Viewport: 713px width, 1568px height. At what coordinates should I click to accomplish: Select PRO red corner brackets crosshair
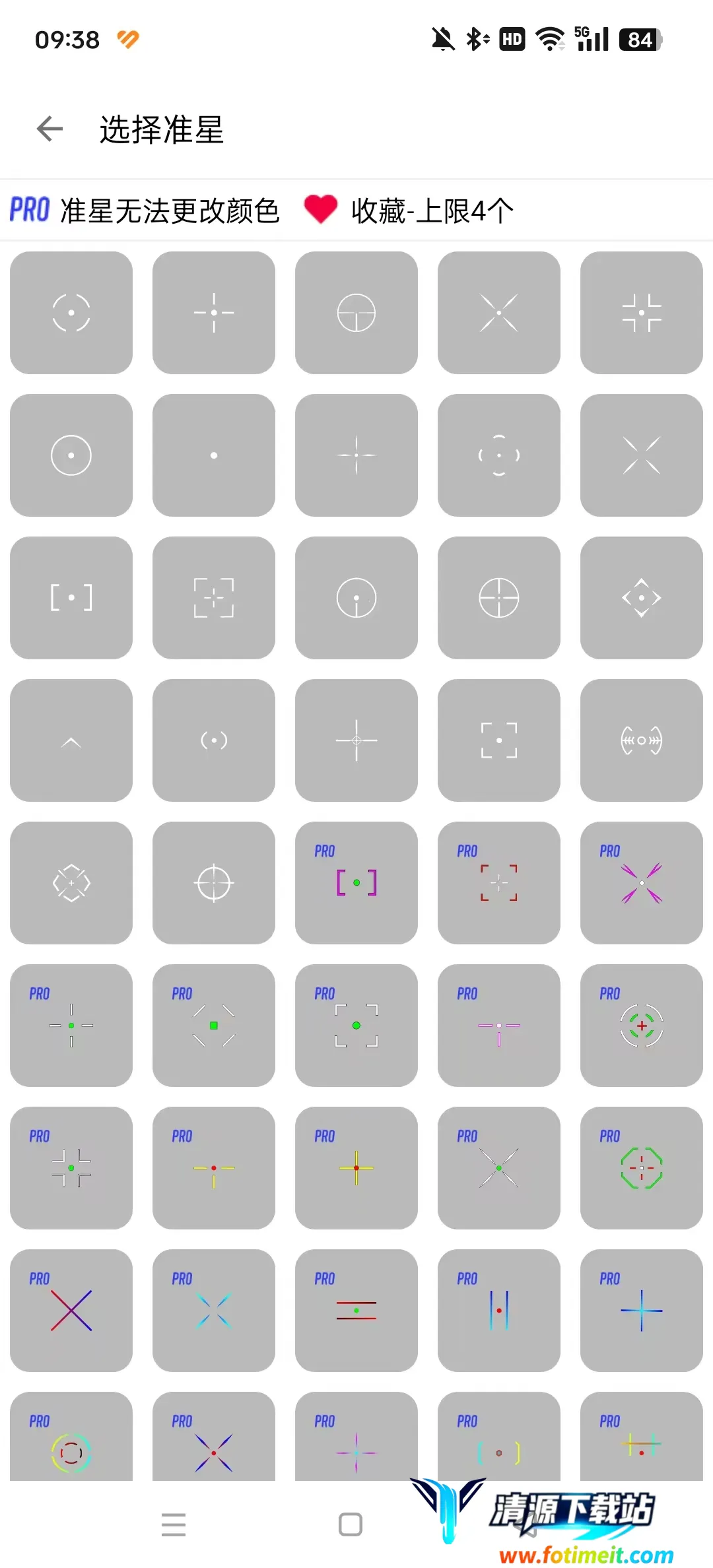pos(498,883)
